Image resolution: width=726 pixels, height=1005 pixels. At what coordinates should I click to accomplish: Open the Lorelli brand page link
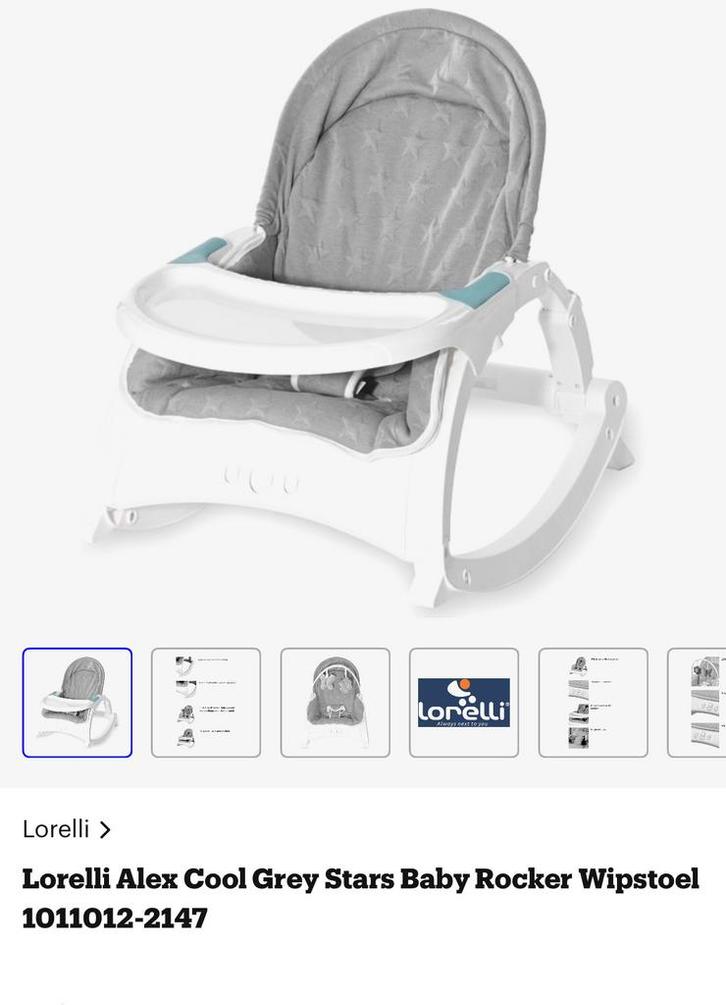tap(67, 829)
